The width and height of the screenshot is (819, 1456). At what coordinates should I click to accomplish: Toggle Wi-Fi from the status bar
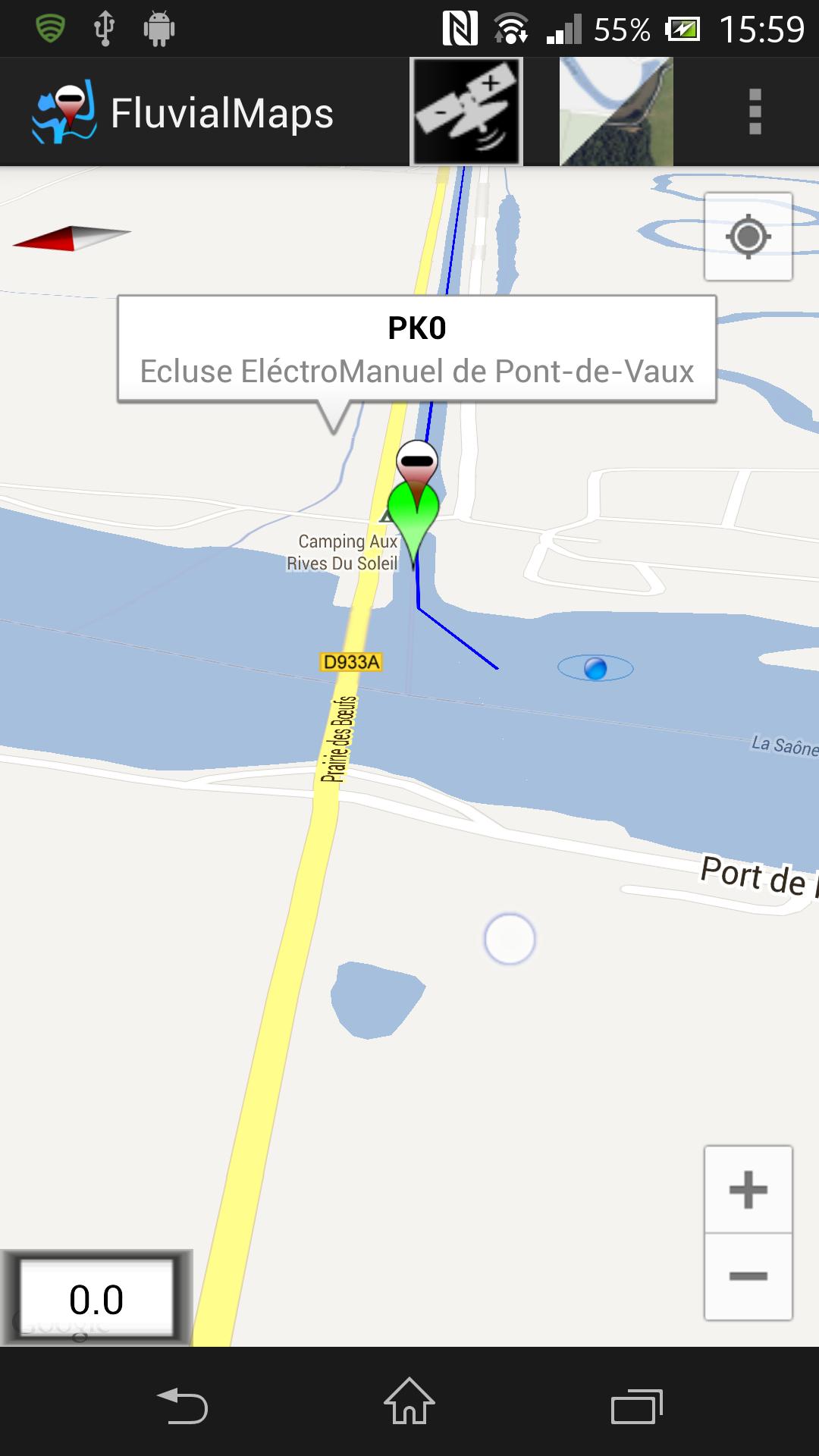pyautogui.click(x=512, y=27)
